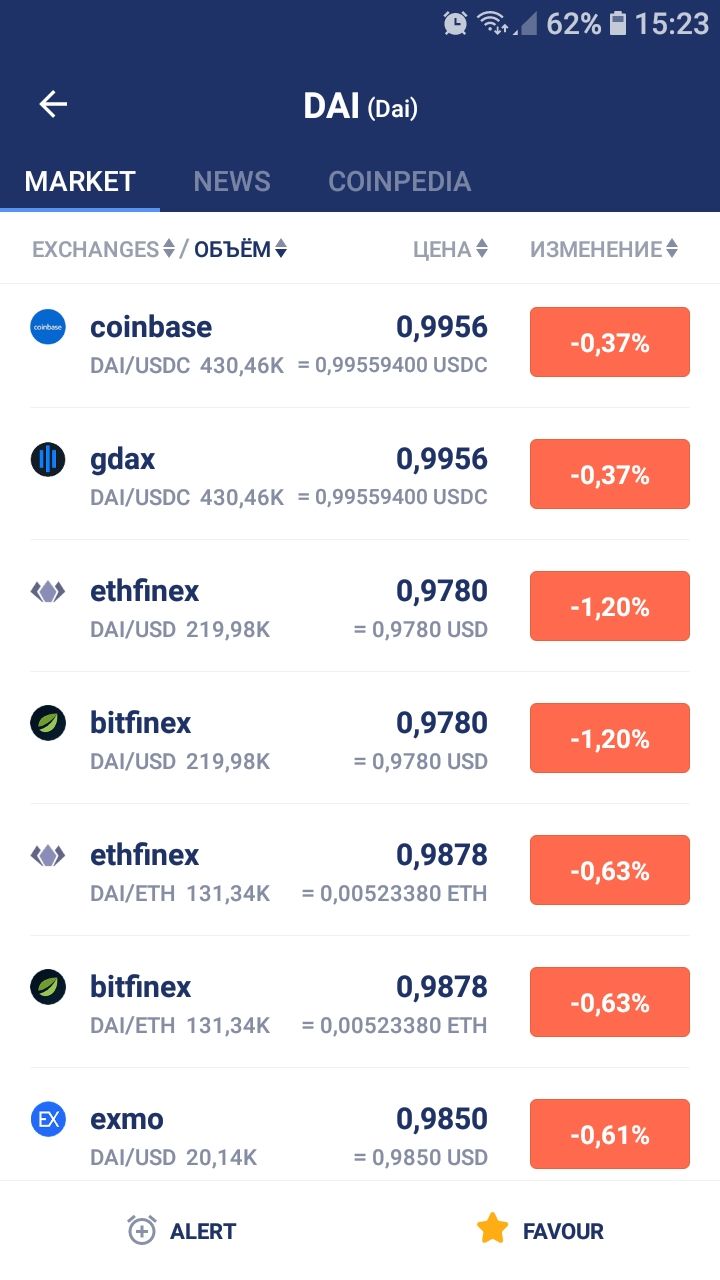
Task: Switch to the COINPEDIA tab
Action: pos(400,181)
